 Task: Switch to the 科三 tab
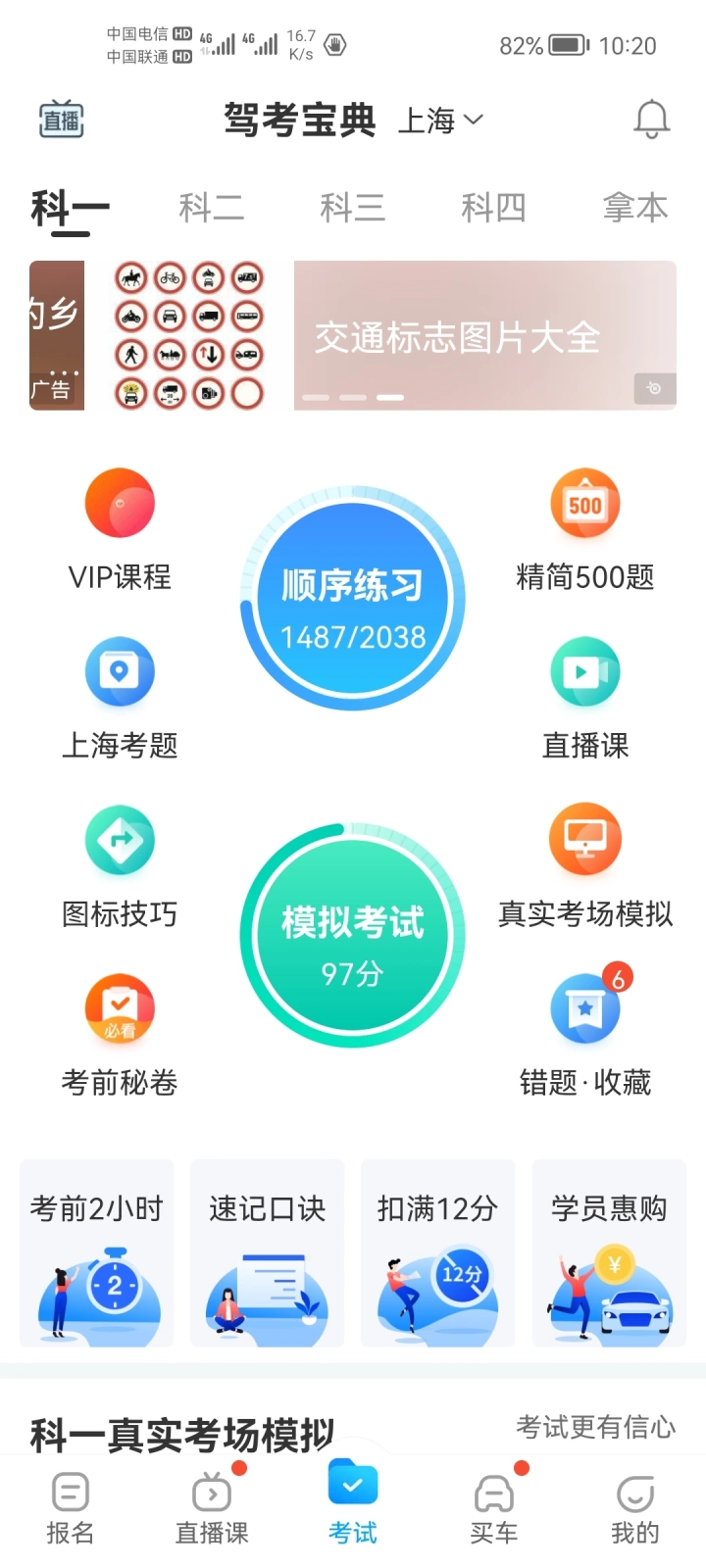click(x=352, y=208)
